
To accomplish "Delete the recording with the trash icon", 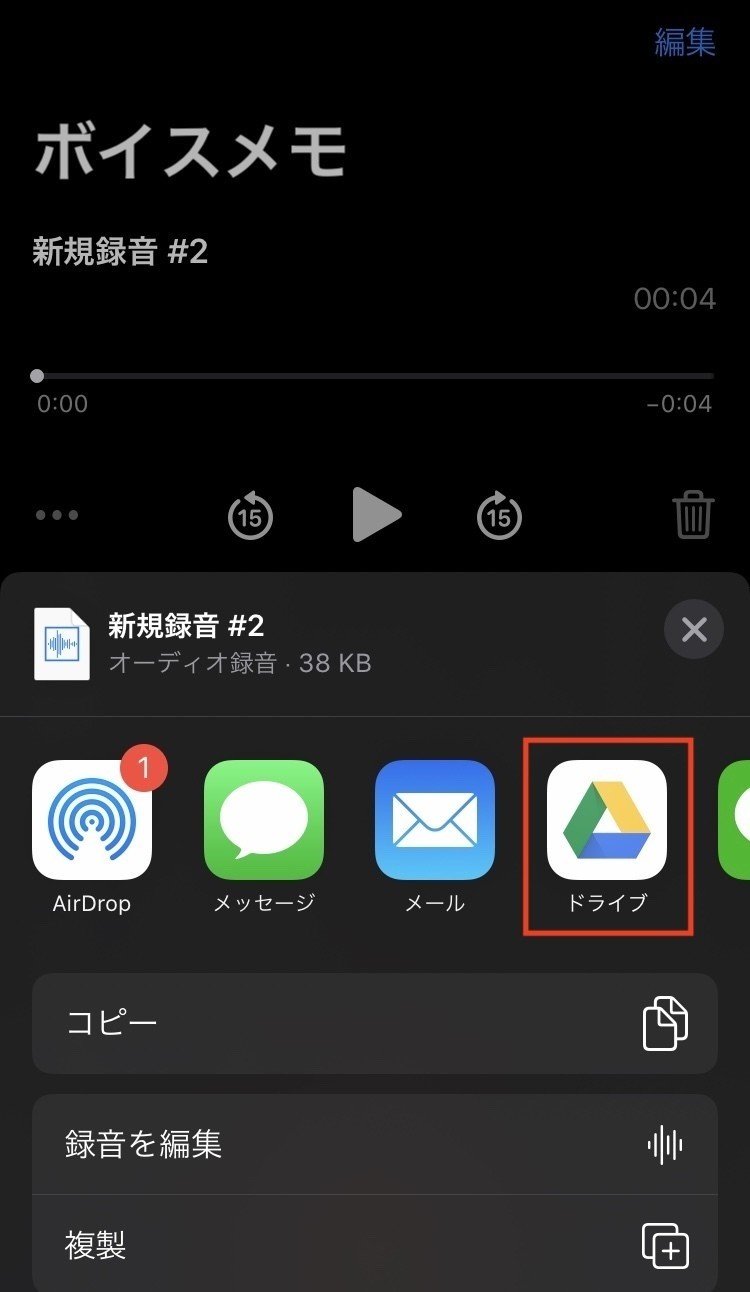I will pos(693,516).
